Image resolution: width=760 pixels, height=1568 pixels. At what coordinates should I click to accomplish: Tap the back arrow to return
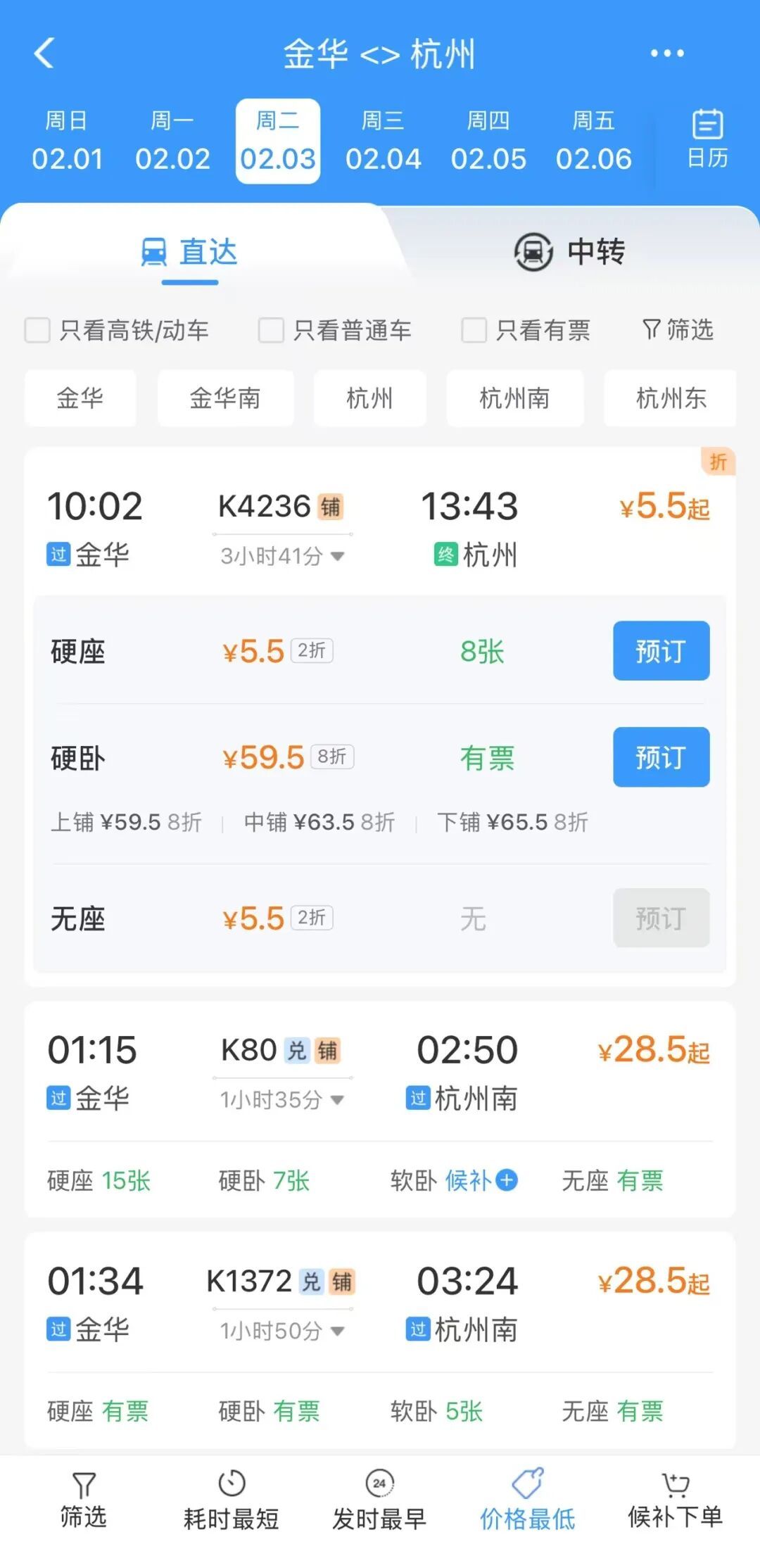44,53
